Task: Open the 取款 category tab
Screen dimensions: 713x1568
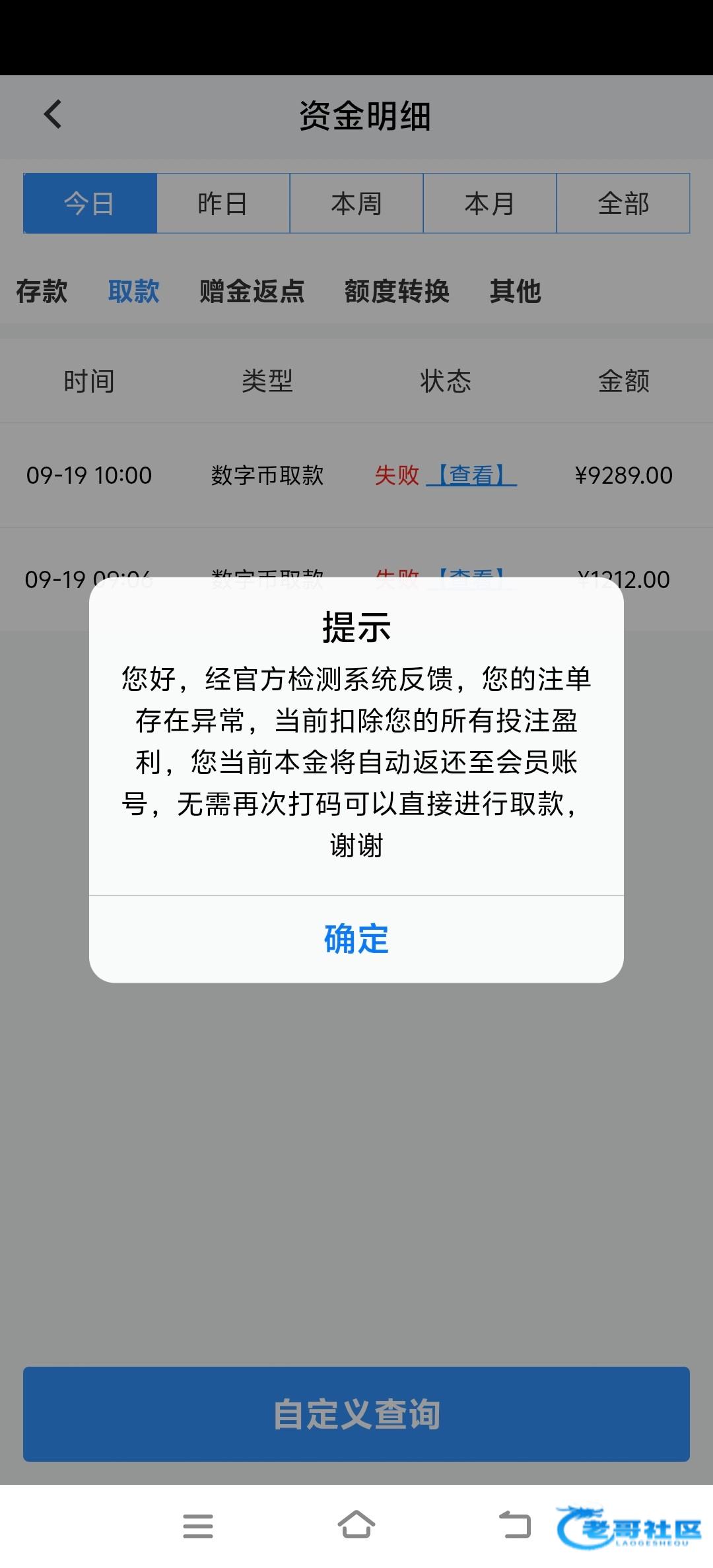Action: [133, 291]
